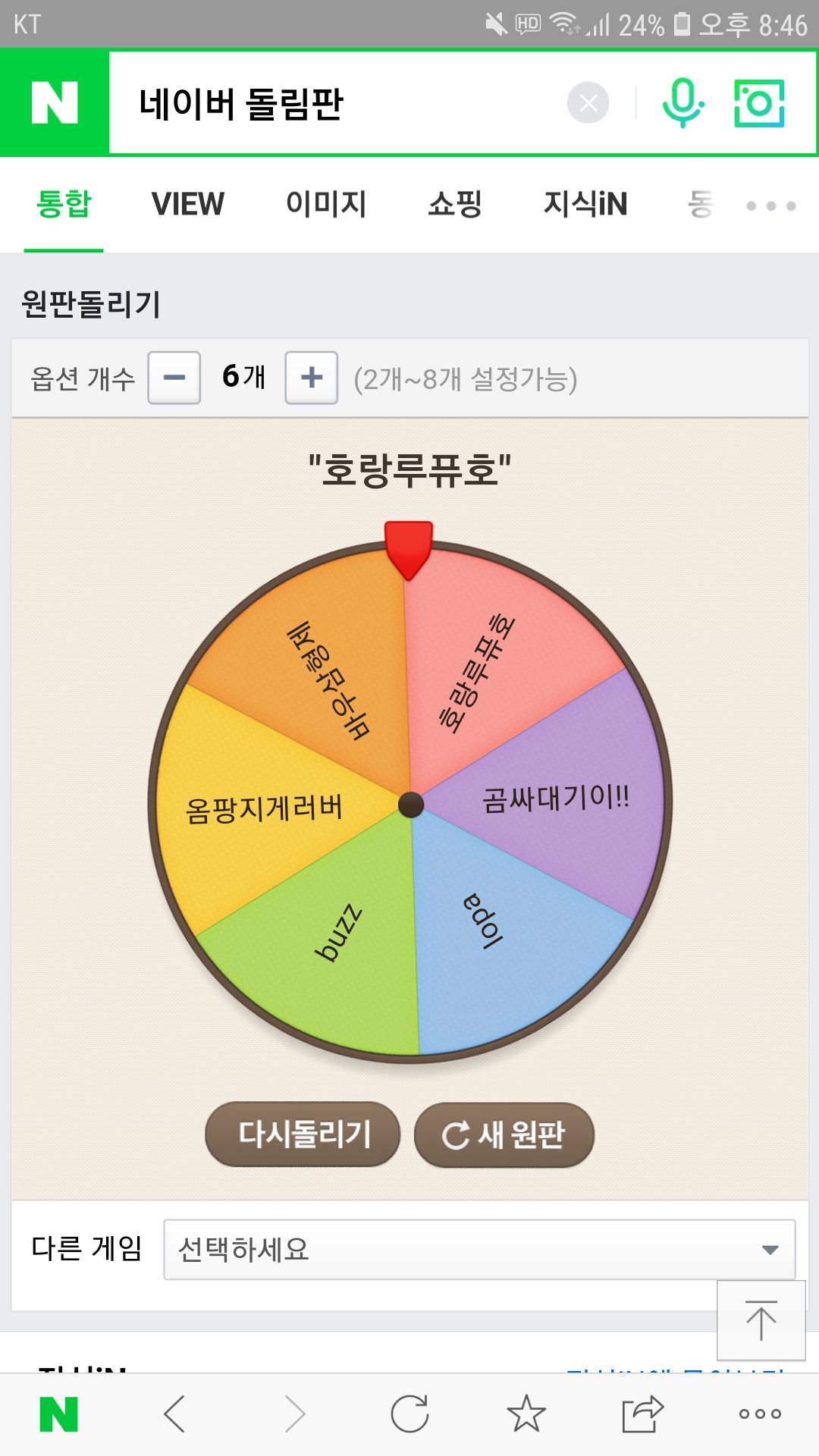Go back to the previous page in the browser

pyautogui.click(x=174, y=1414)
